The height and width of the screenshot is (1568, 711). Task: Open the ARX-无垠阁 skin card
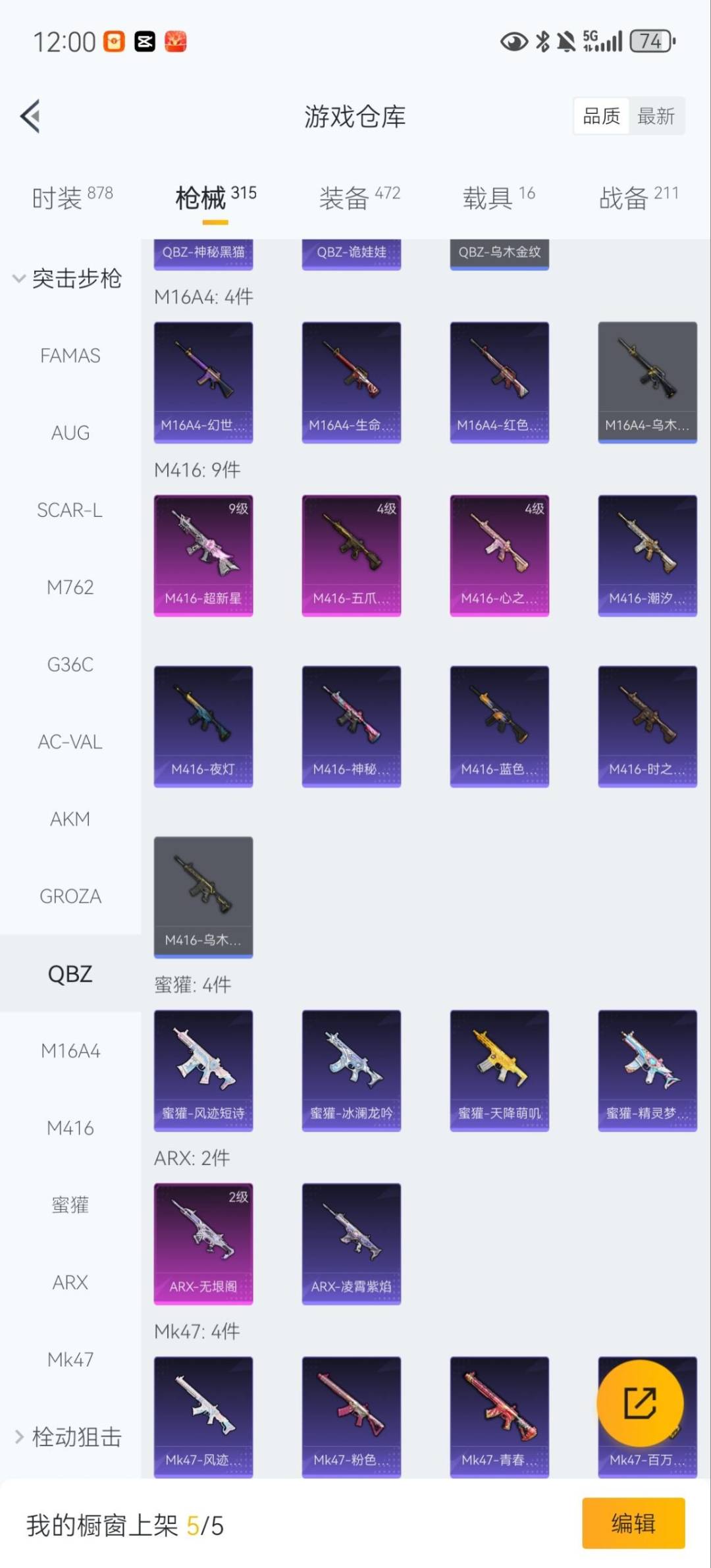[x=203, y=1243]
